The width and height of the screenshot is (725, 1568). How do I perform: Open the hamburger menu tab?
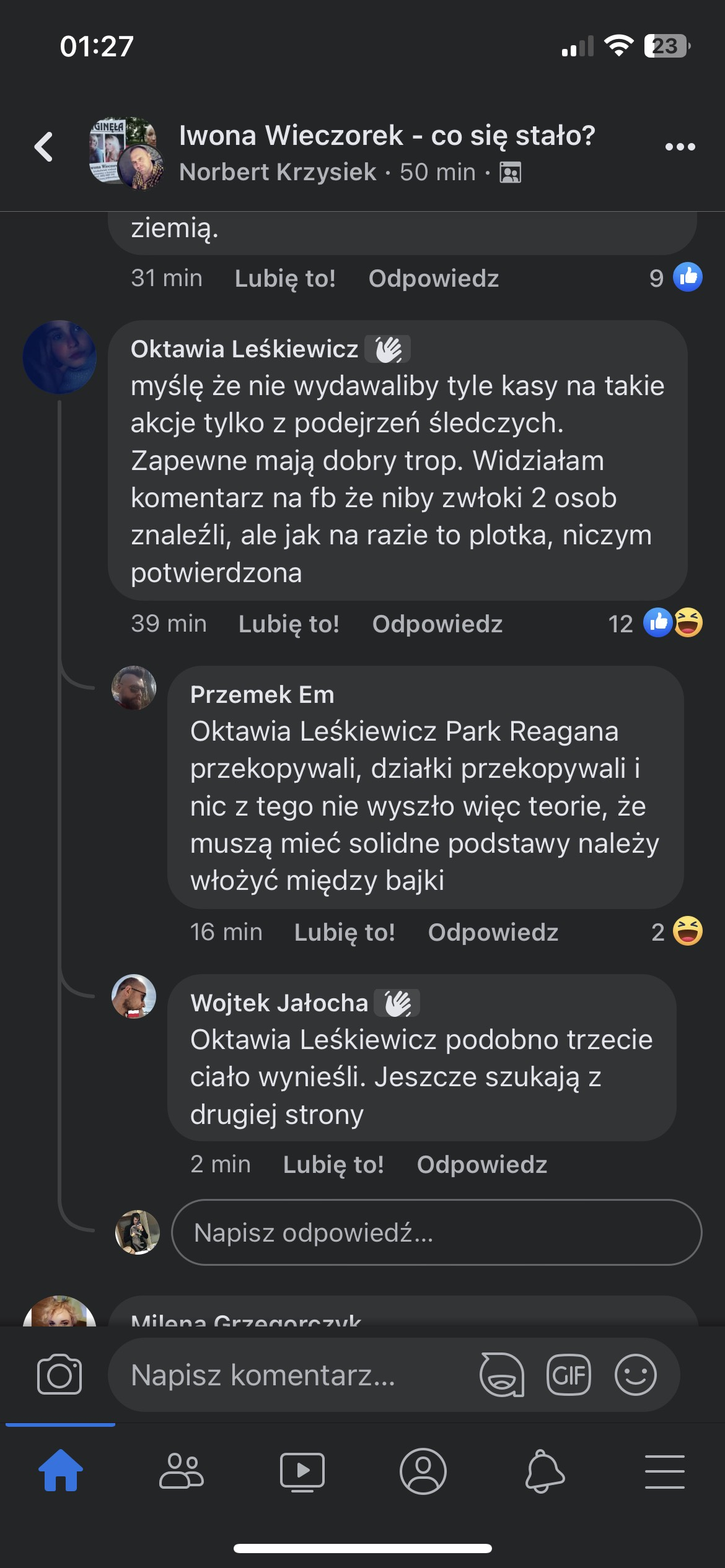[x=664, y=1471]
